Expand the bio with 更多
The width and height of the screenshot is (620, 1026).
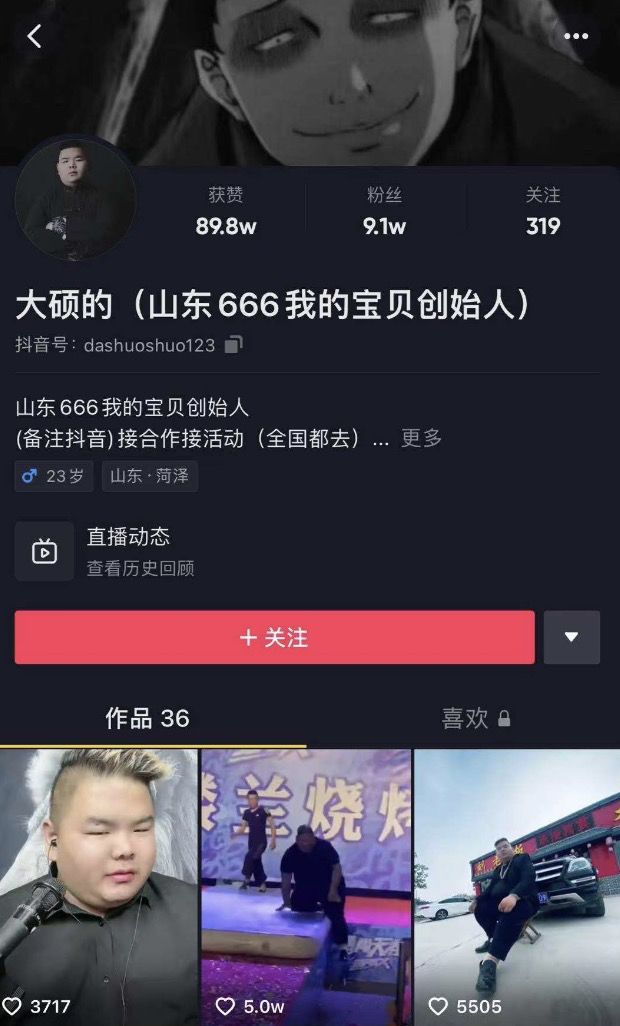421,438
